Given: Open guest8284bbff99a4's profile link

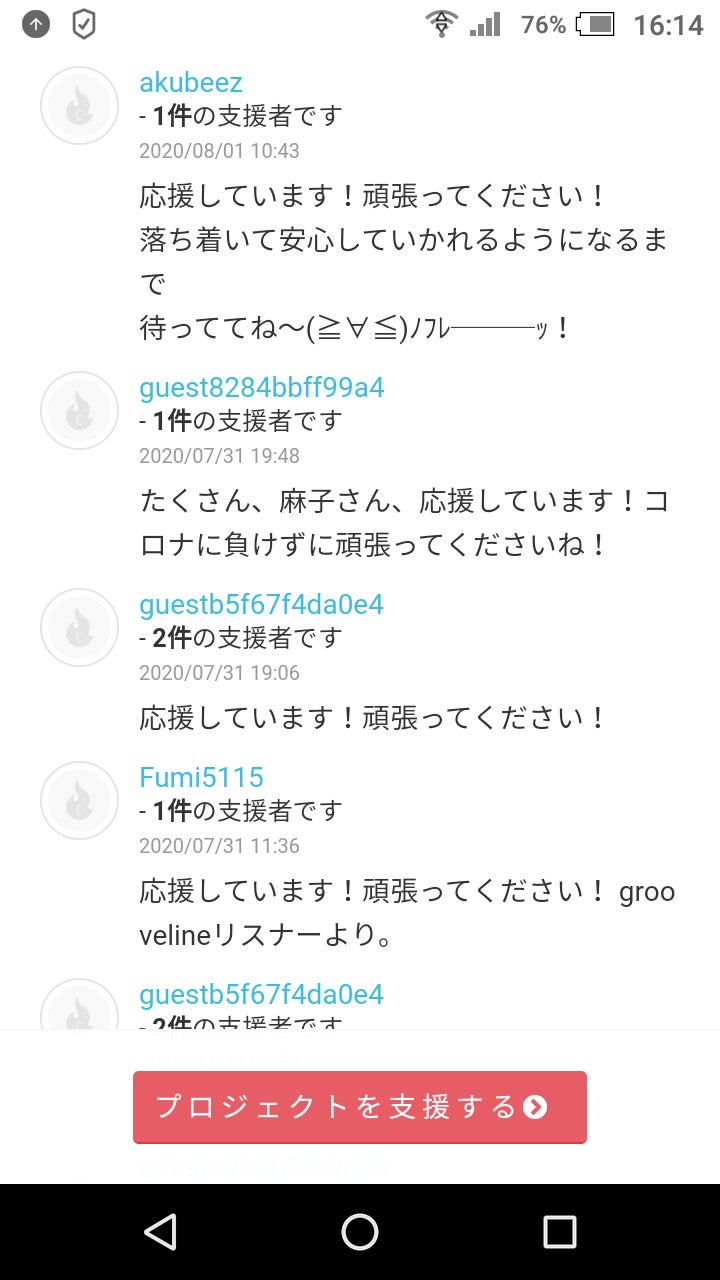Looking at the screenshot, I should pos(261,387).
